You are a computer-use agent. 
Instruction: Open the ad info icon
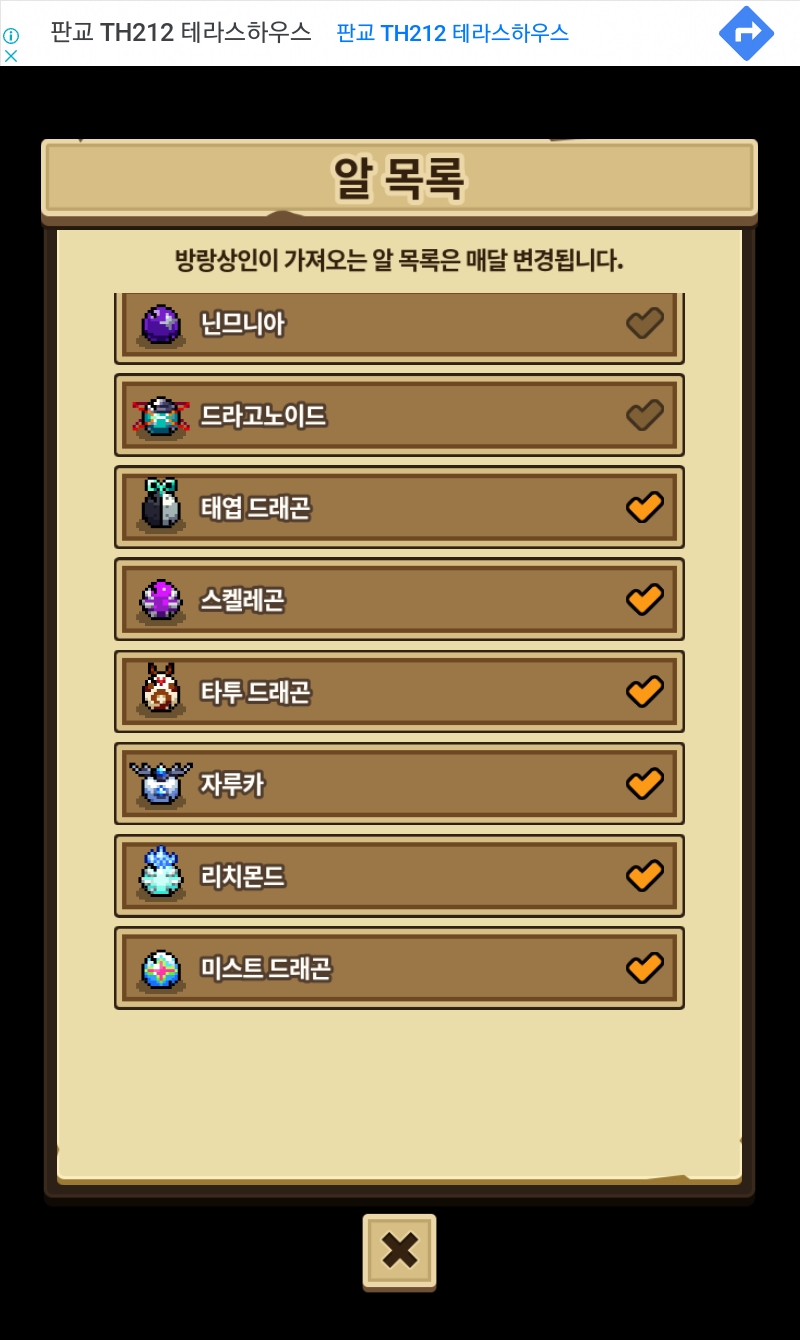pyautogui.click(x=11, y=35)
